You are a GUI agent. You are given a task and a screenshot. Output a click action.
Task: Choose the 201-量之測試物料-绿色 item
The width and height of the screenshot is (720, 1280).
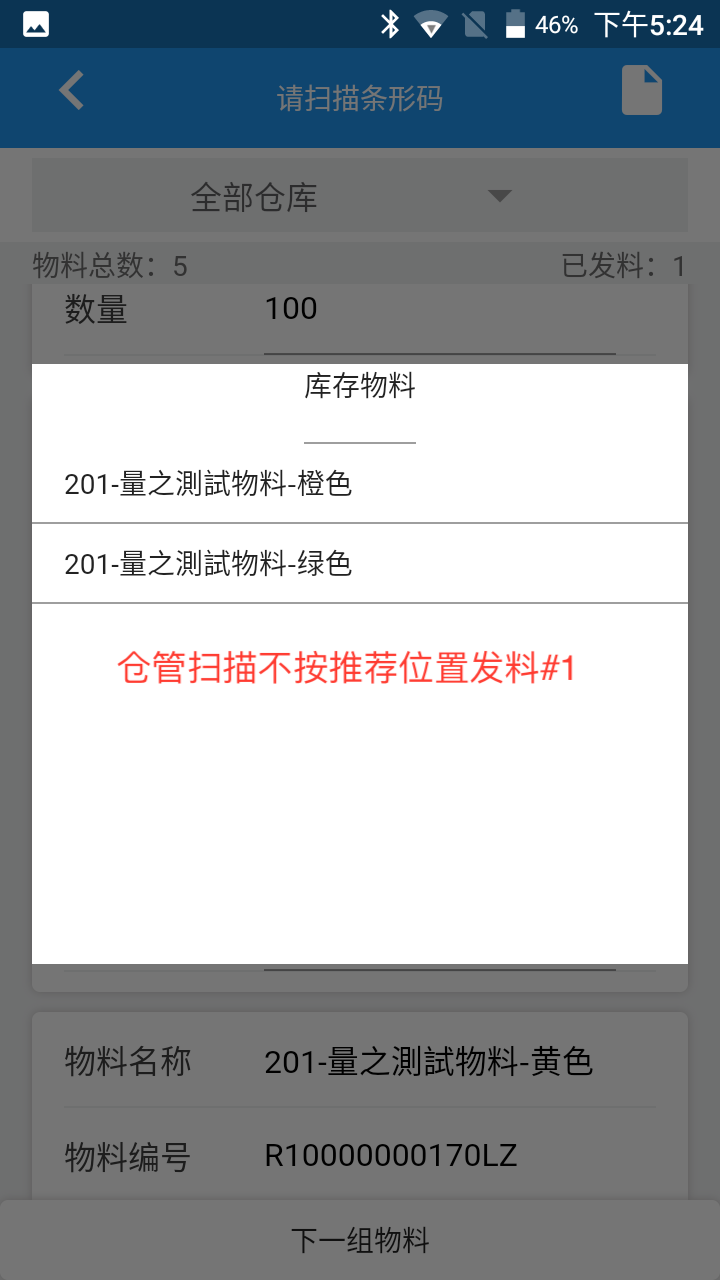point(359,564)
